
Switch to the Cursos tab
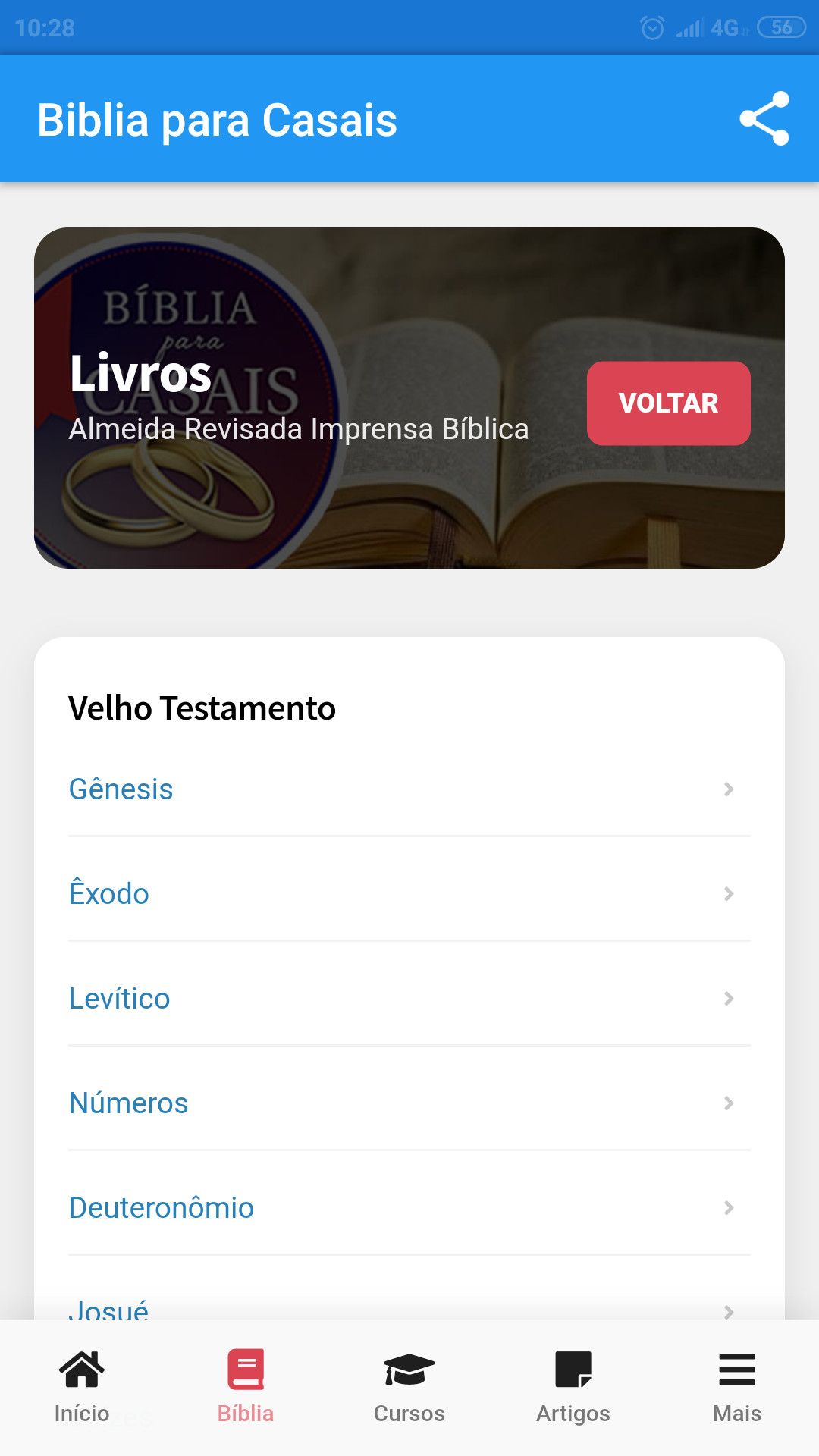(x=409, y=1388)
